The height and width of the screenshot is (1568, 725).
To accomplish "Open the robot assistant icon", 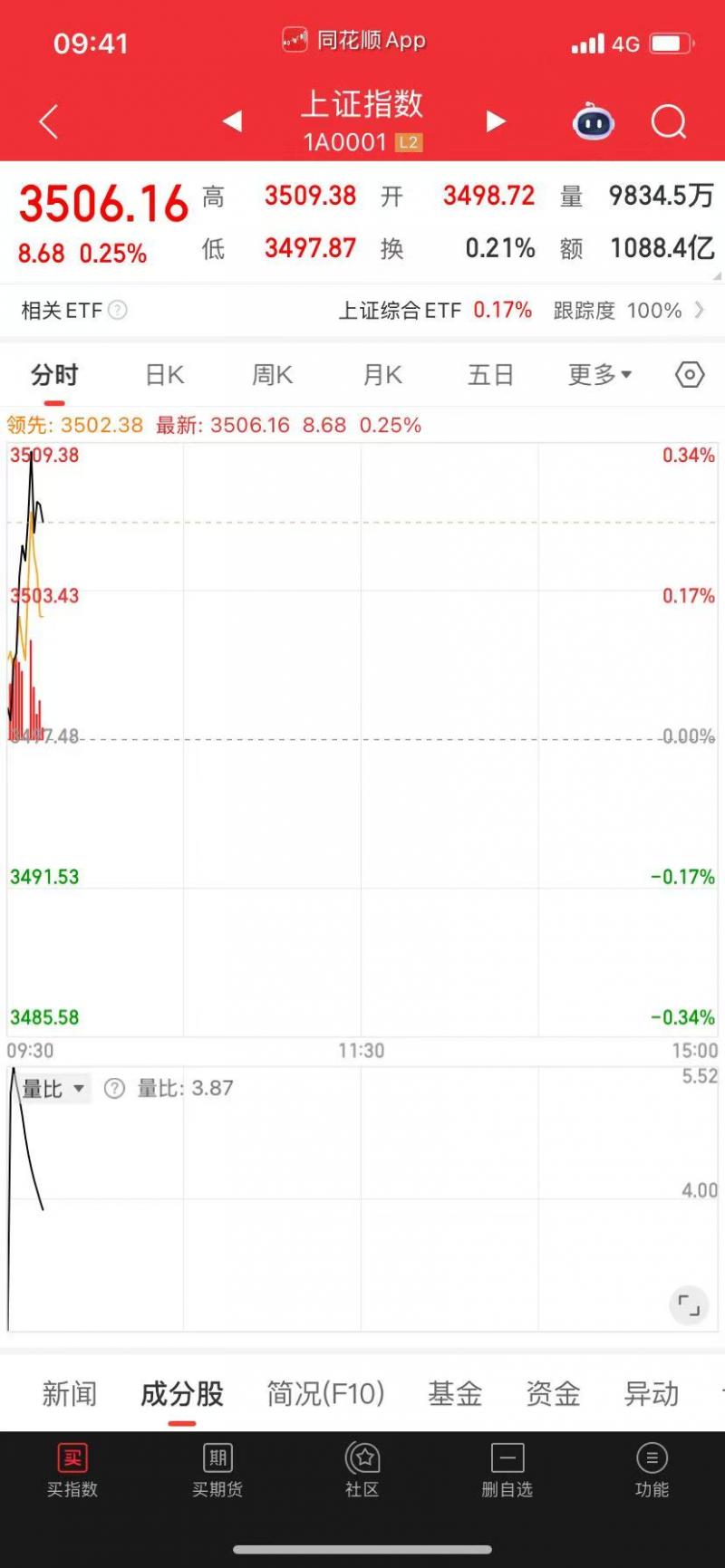I will [x=594, y=121].
